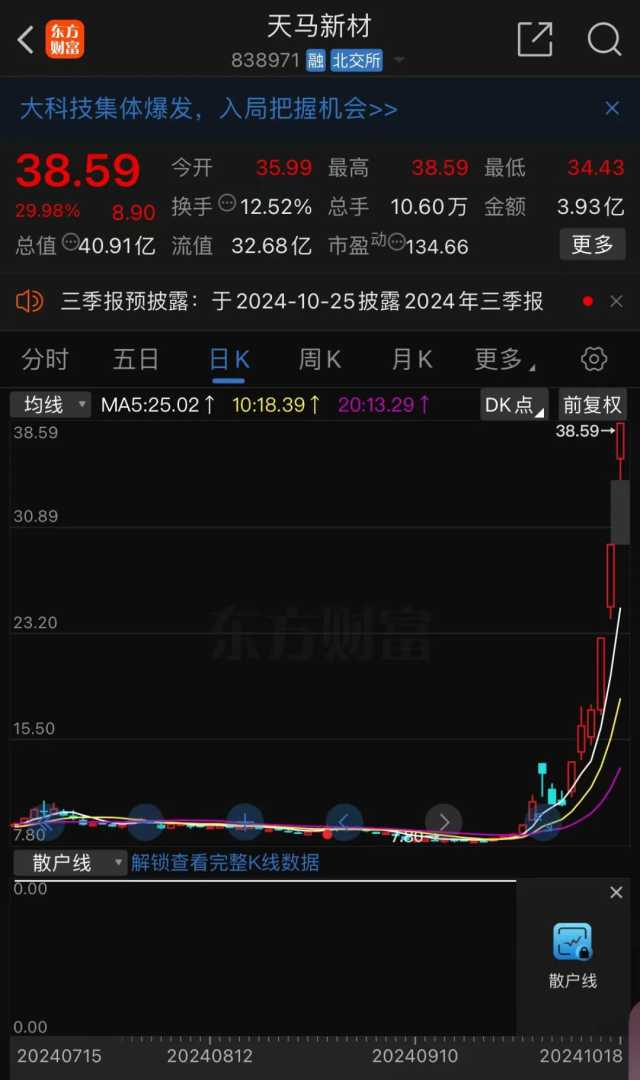Open the 大科技集体爆发 promo banner
Viewport: 640px width, 1080px height.
(210, 109)
